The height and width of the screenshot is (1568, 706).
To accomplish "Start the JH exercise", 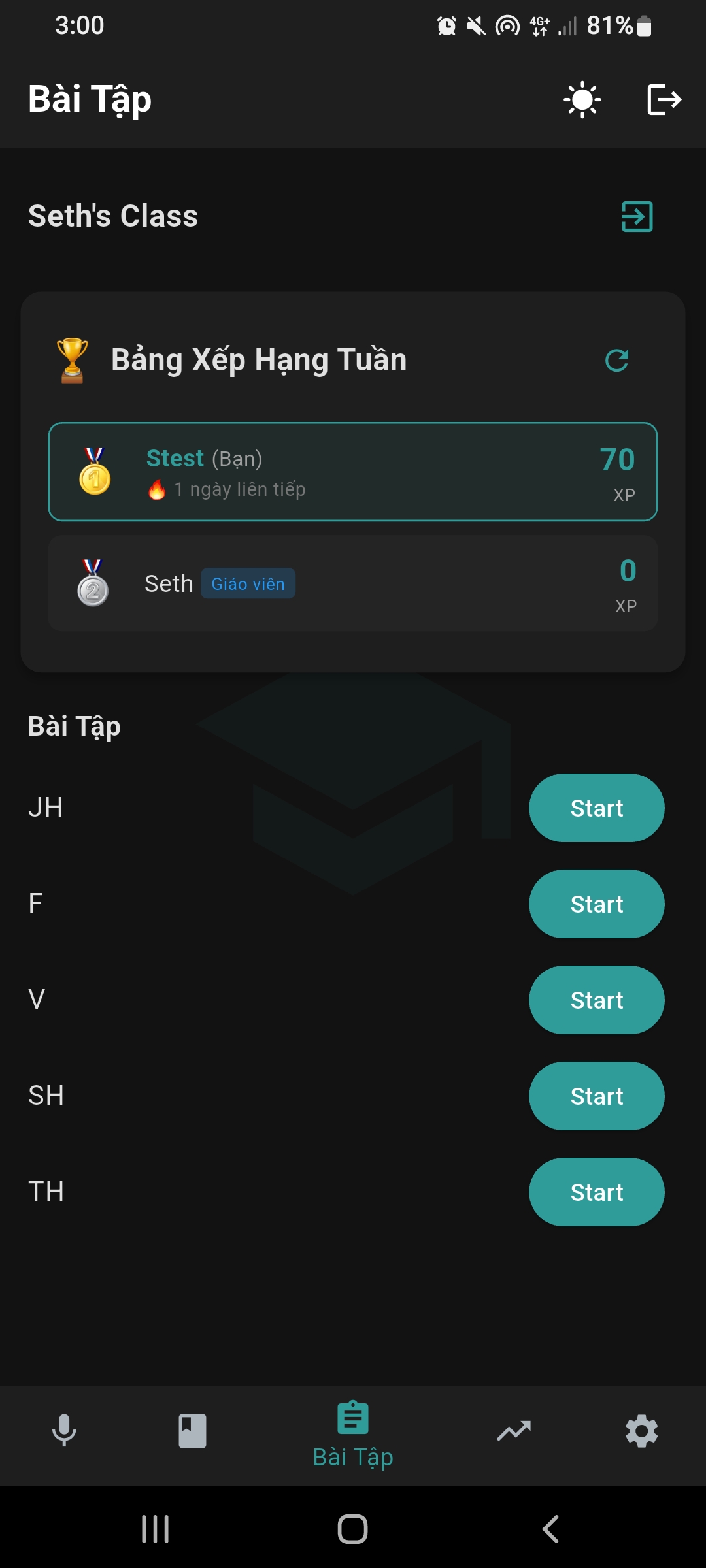I will (x=596, y=808).
